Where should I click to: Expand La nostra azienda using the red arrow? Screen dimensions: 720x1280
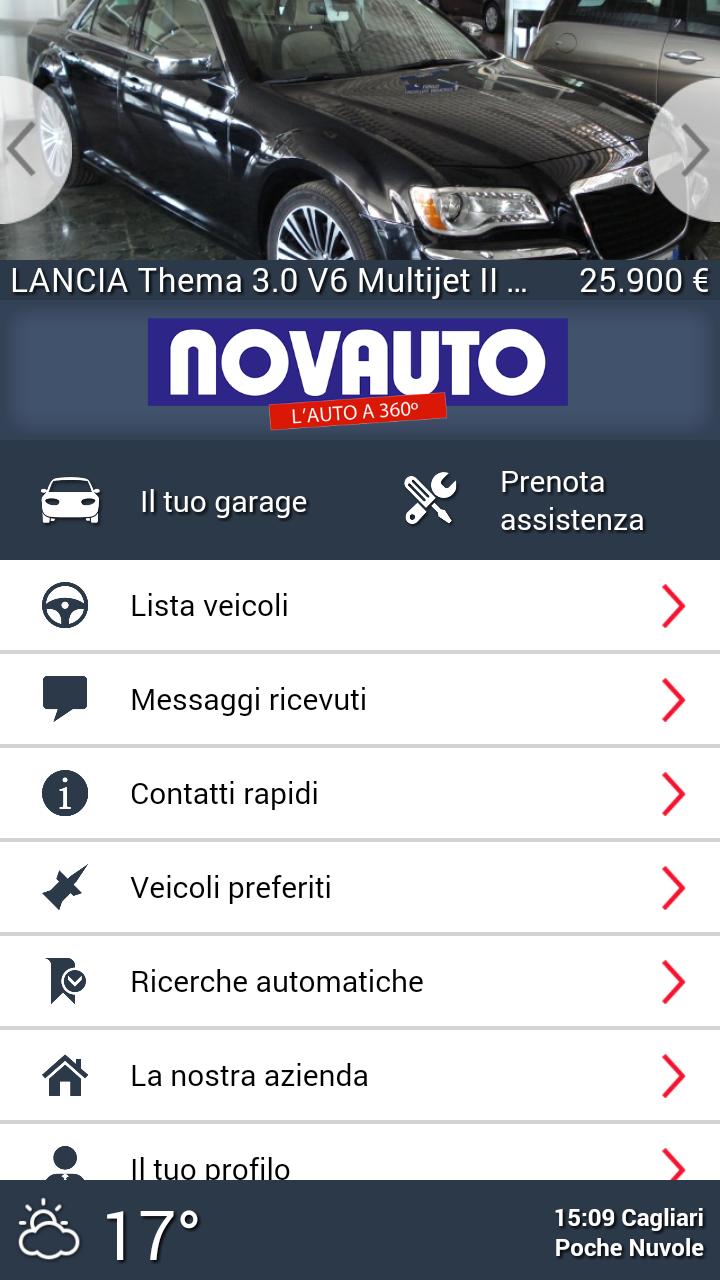[674, 1075]
